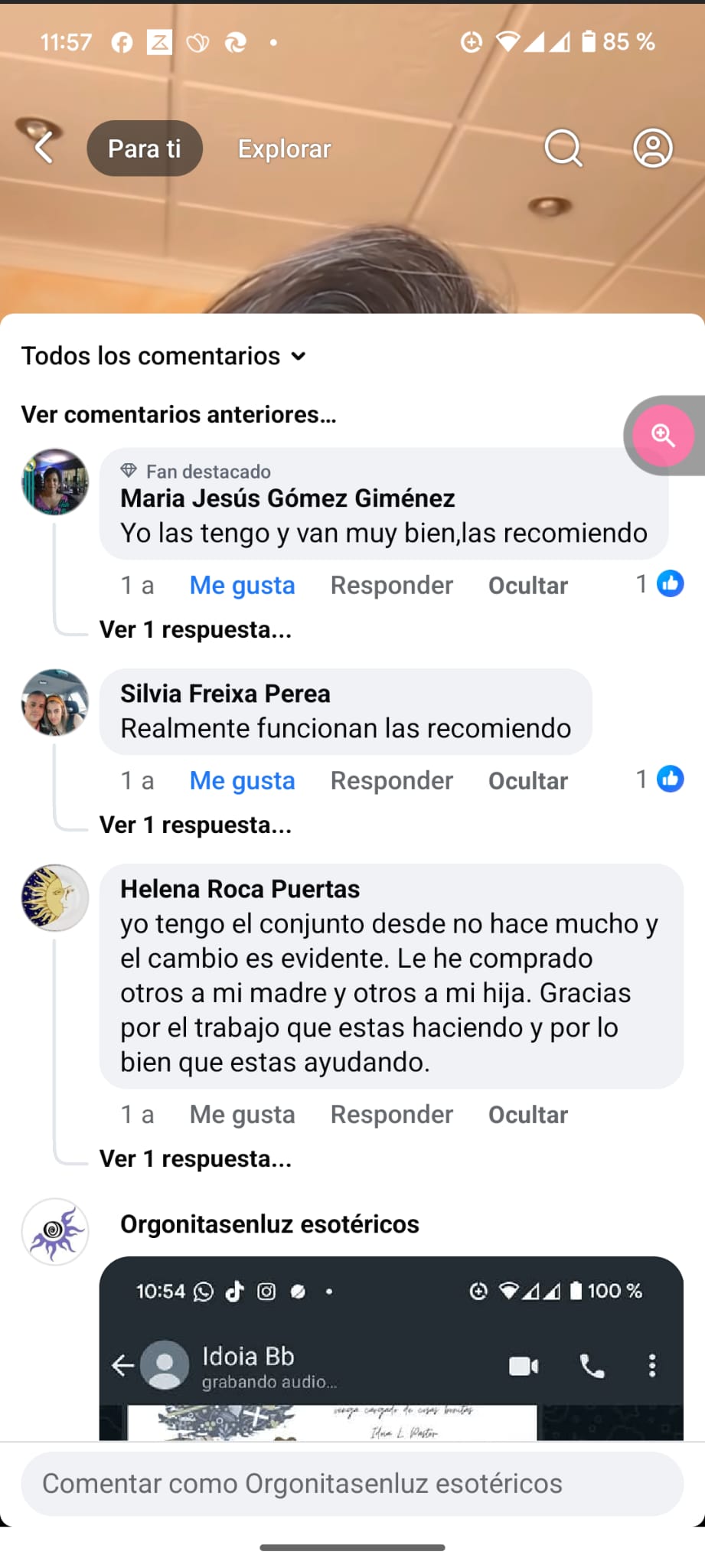Hide Helena Roca Puertas's comment
Image resolution: width=705 pixels, height=1568 pixels.
click(x=528, y=1115)
